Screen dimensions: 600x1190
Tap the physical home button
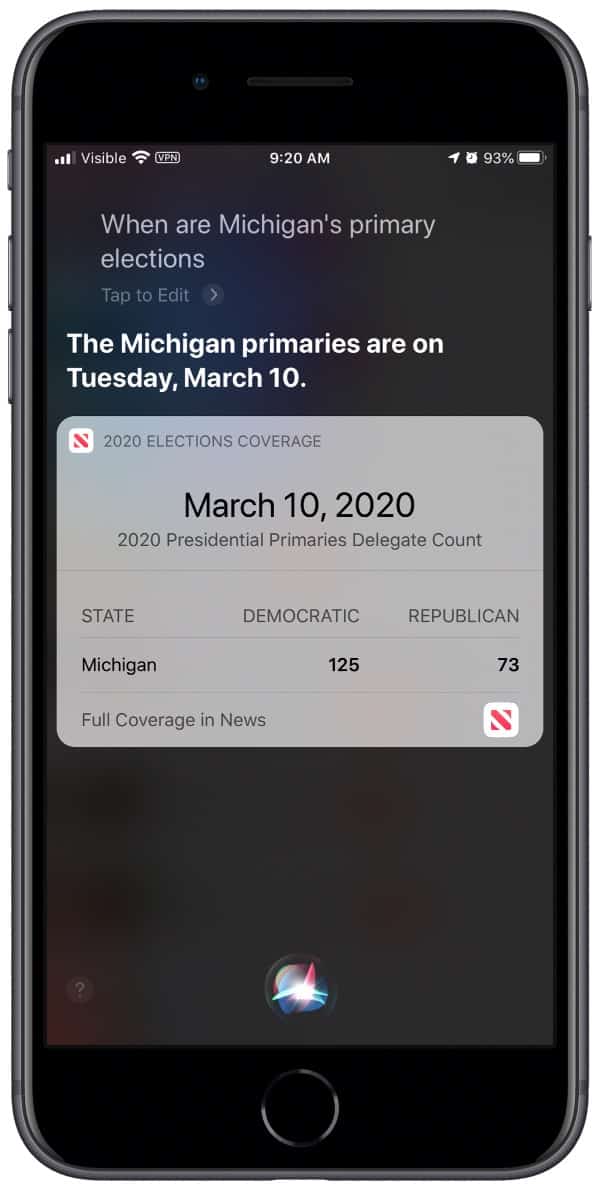(300, 1107)
